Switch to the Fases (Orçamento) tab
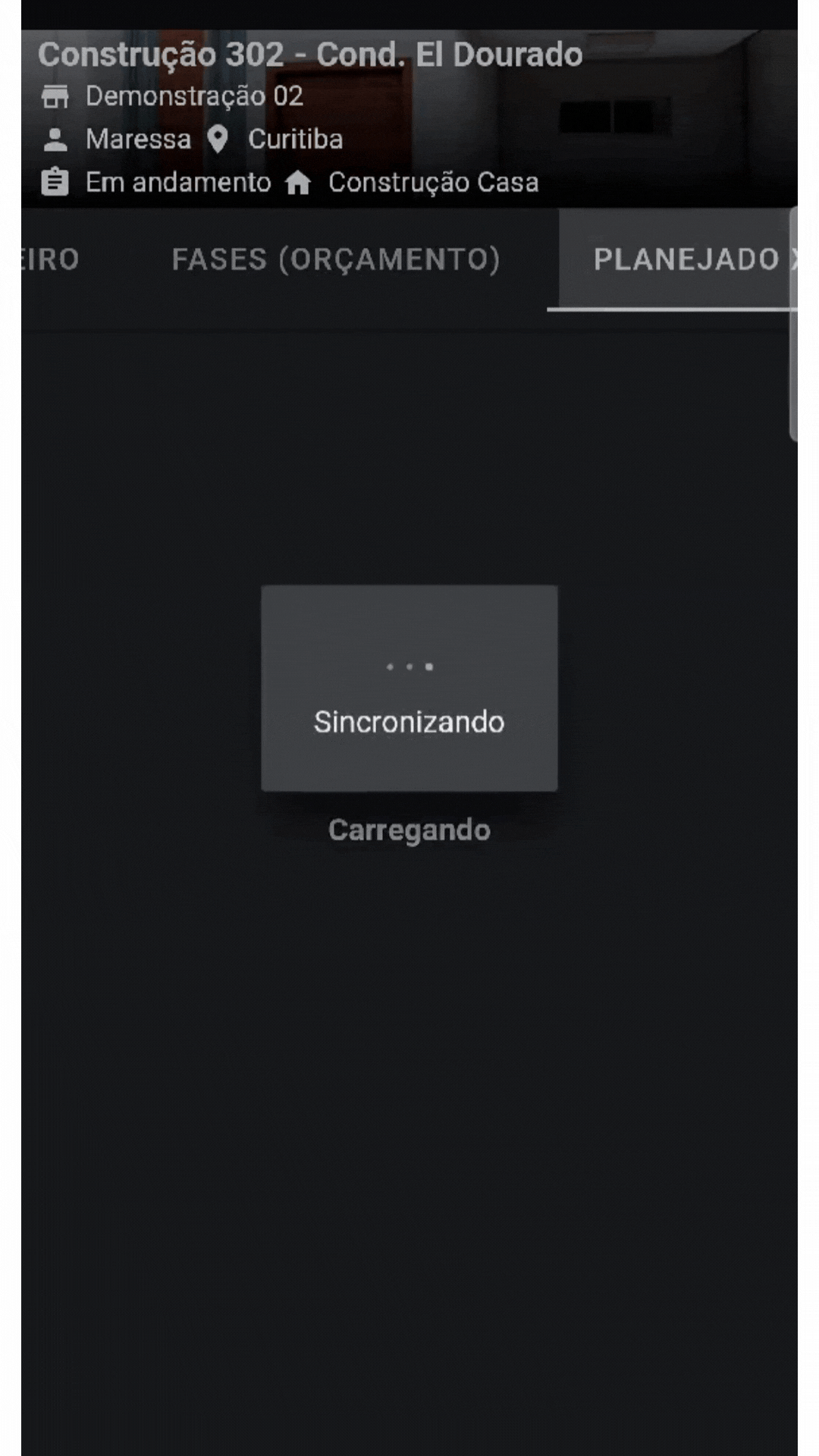Viewport: 819px width, 1456px height. point(336,259)
